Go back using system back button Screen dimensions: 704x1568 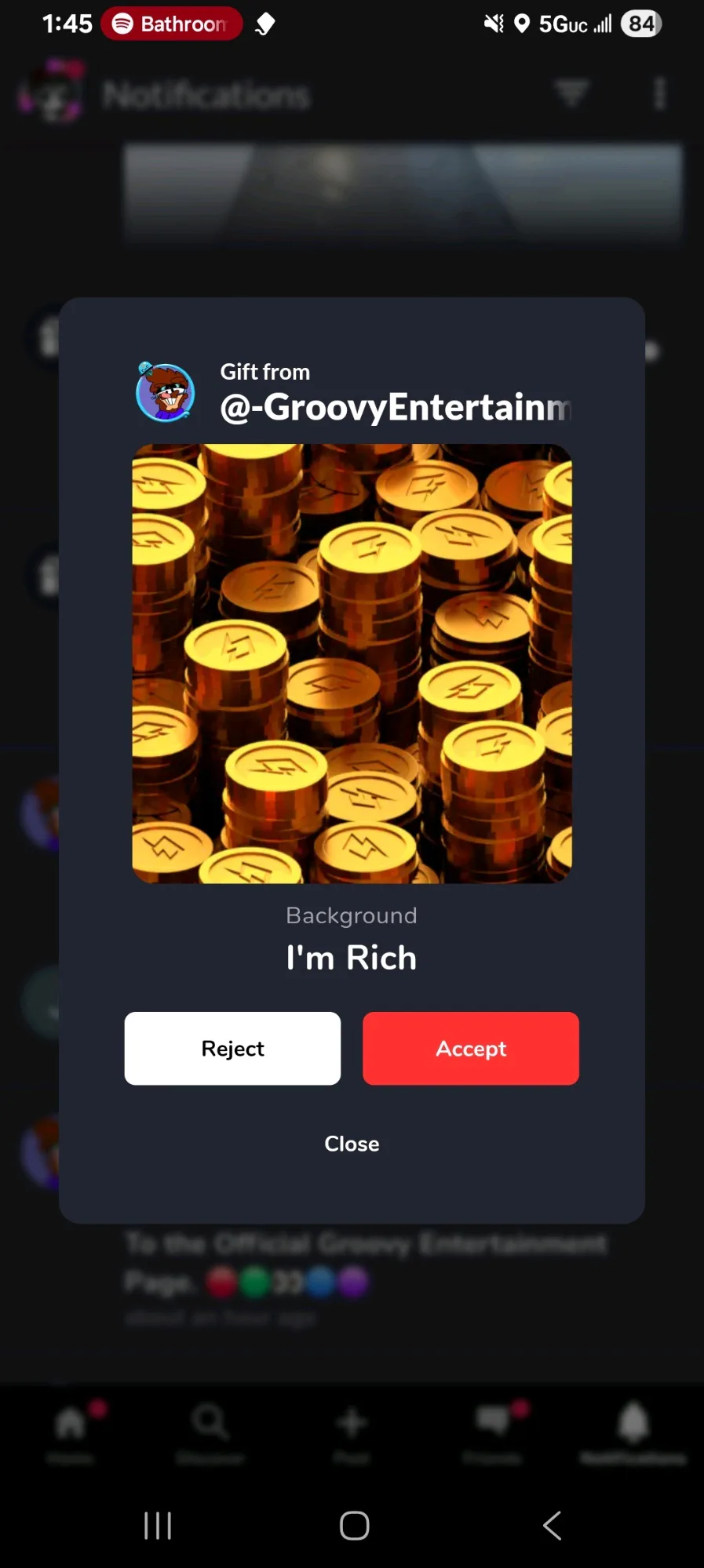point(552,1526)
